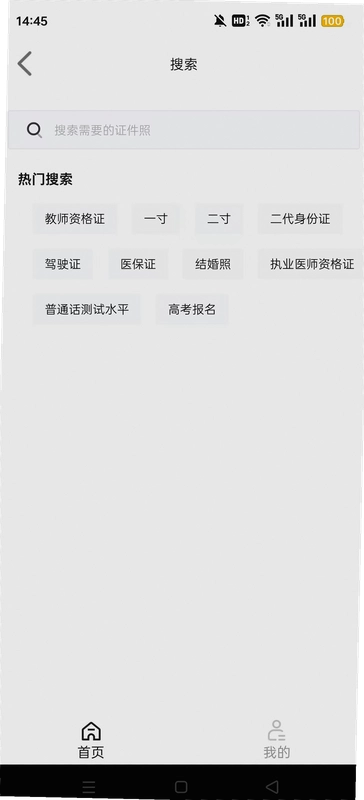Viewport: 364px width, 800px height.
Task: Open the 执业医师资格证 hot search
Action: [311, 264]
